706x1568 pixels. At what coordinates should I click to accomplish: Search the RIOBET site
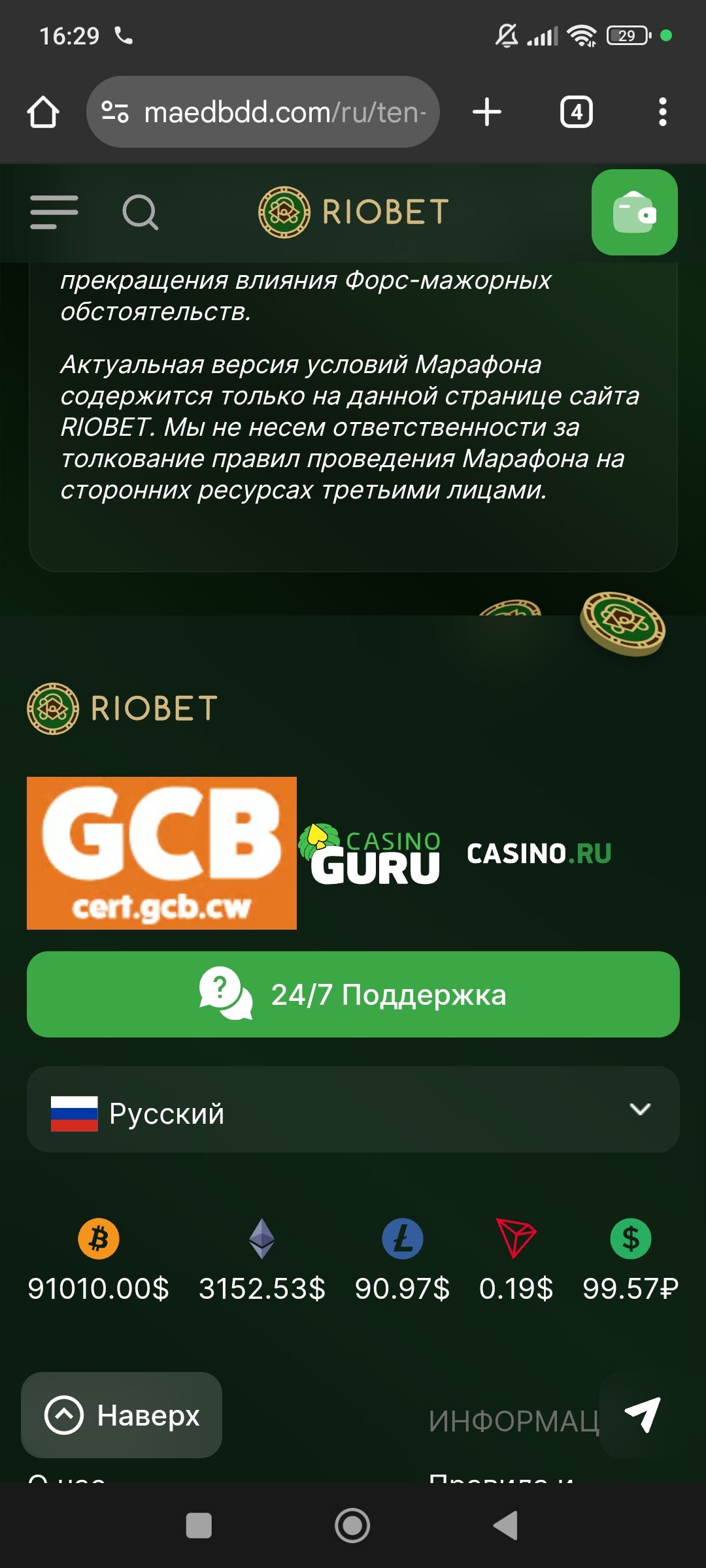140,212
